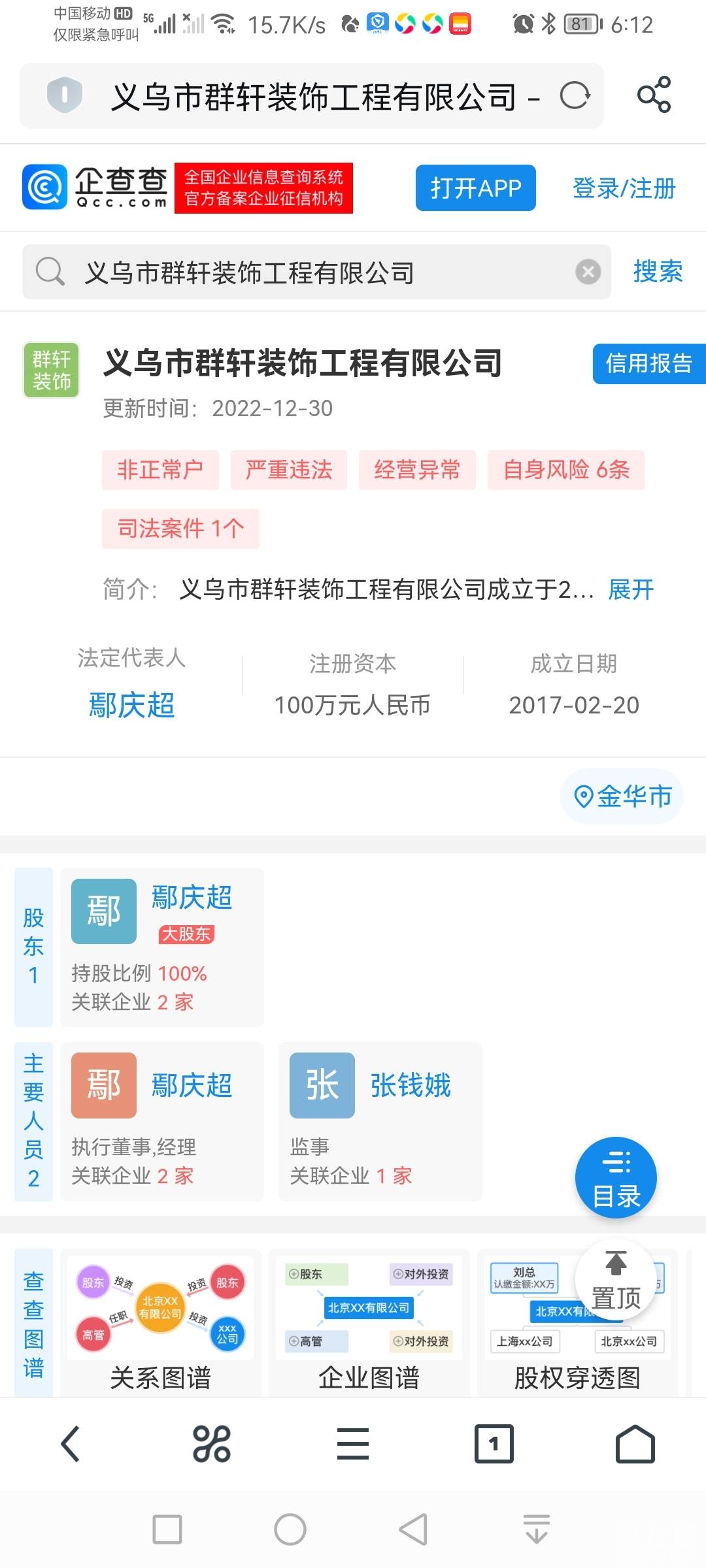Open legal representative 鄢庆超
The width and height of the screenshot is (706, 1568).
coord(131,706)
